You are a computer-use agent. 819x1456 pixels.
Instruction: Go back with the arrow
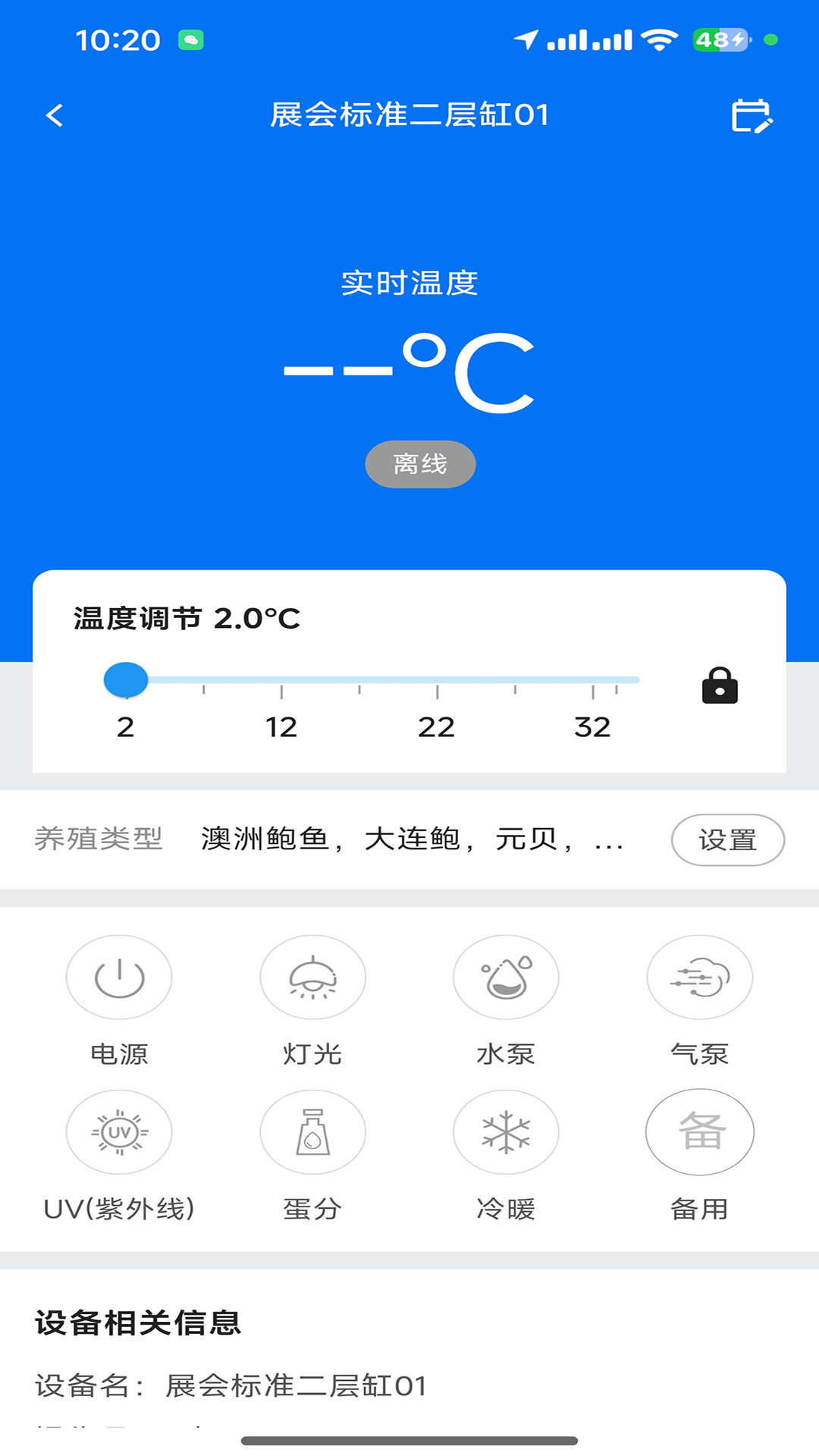[x=53, y=115]
